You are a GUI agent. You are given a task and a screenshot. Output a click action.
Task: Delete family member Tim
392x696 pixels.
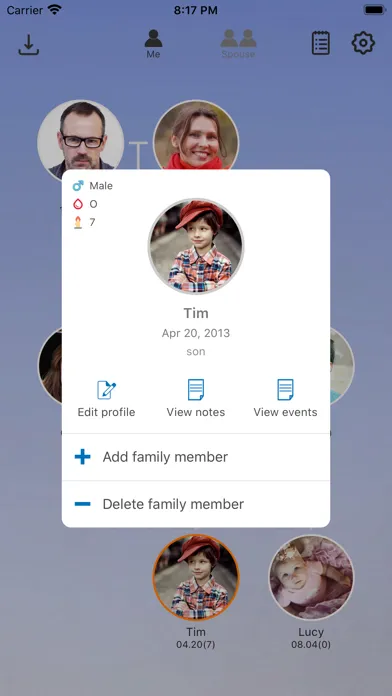(196, 504)
